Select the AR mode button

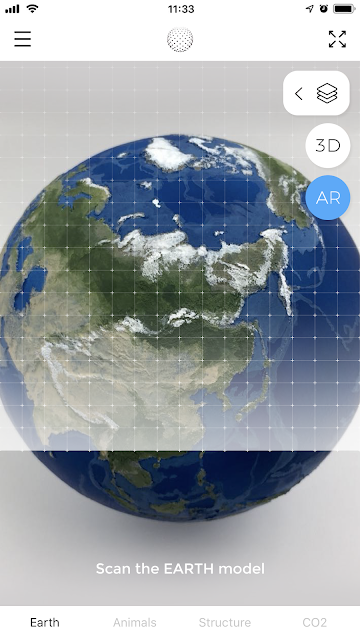coord(328,198)
